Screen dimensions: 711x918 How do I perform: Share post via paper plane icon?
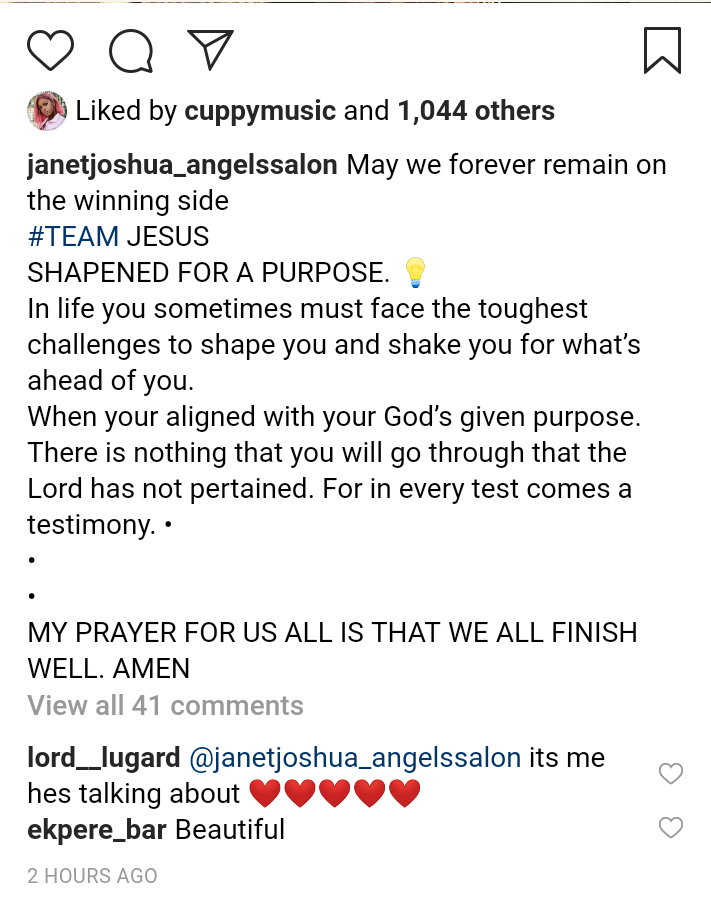pyautogui.click(x=210, y=49)
